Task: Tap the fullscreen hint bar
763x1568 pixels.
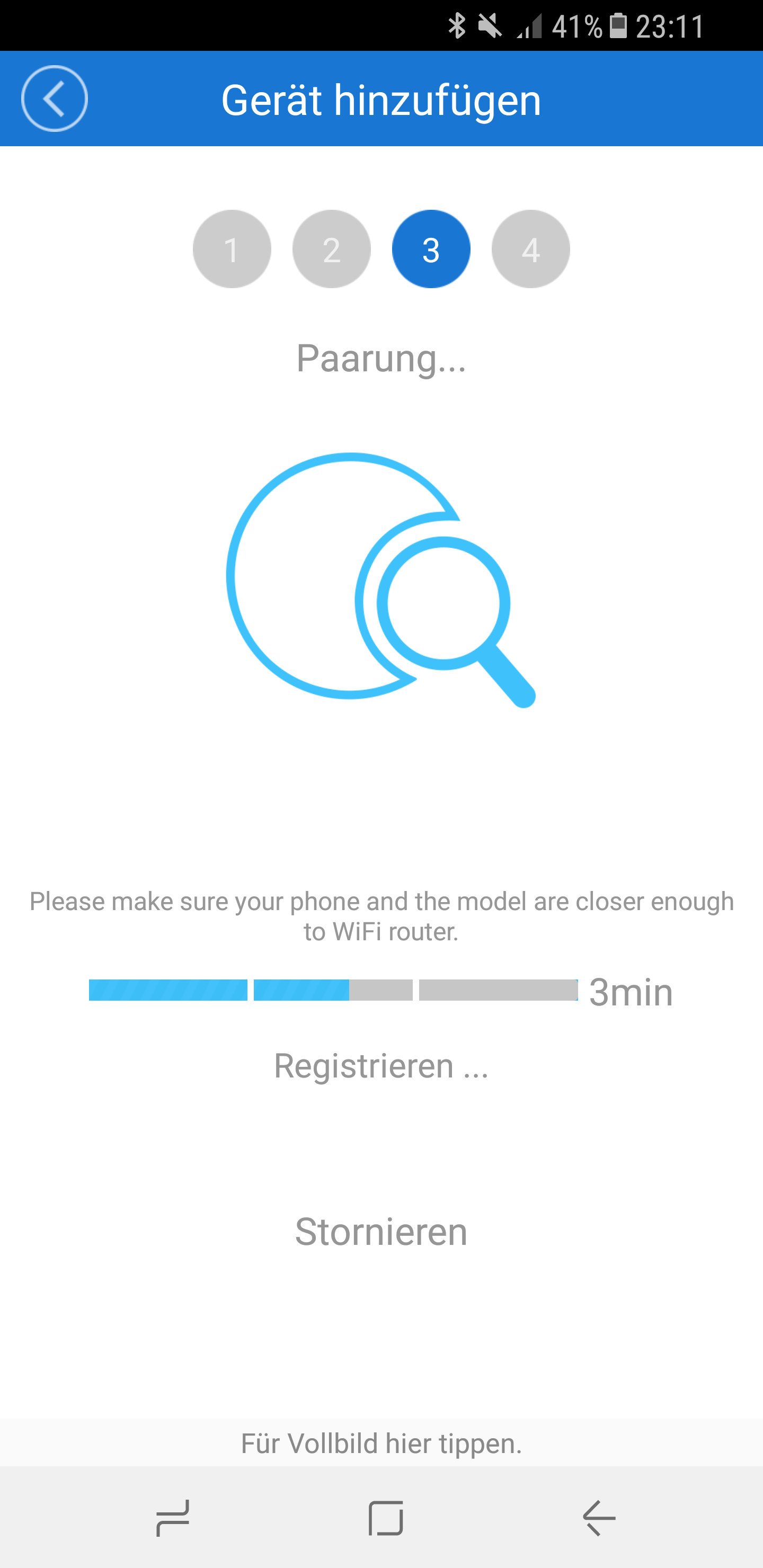Action: pyautogui.click(x=381, y=1443)
